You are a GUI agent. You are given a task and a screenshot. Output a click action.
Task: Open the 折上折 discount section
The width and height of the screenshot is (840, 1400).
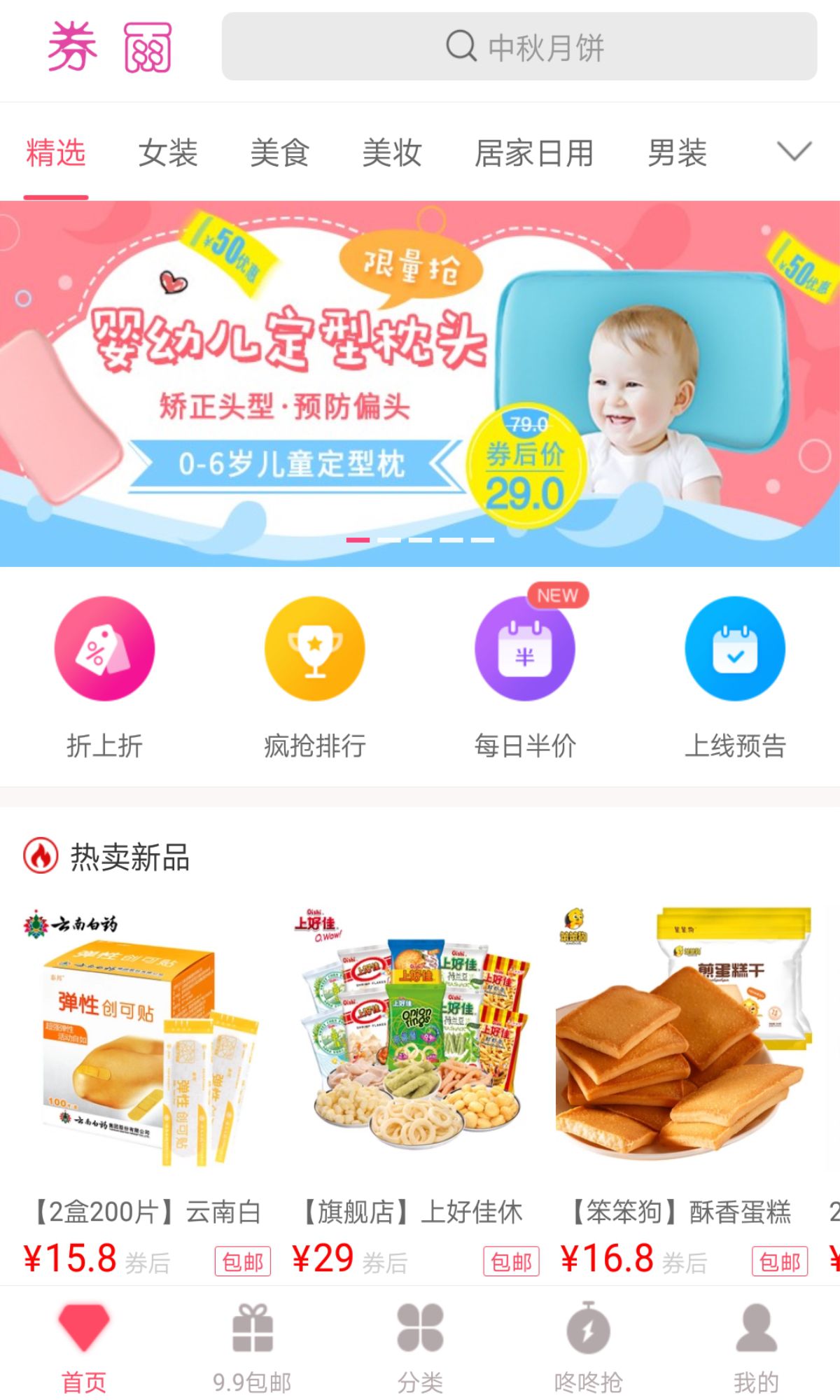(x=105, y=675)
